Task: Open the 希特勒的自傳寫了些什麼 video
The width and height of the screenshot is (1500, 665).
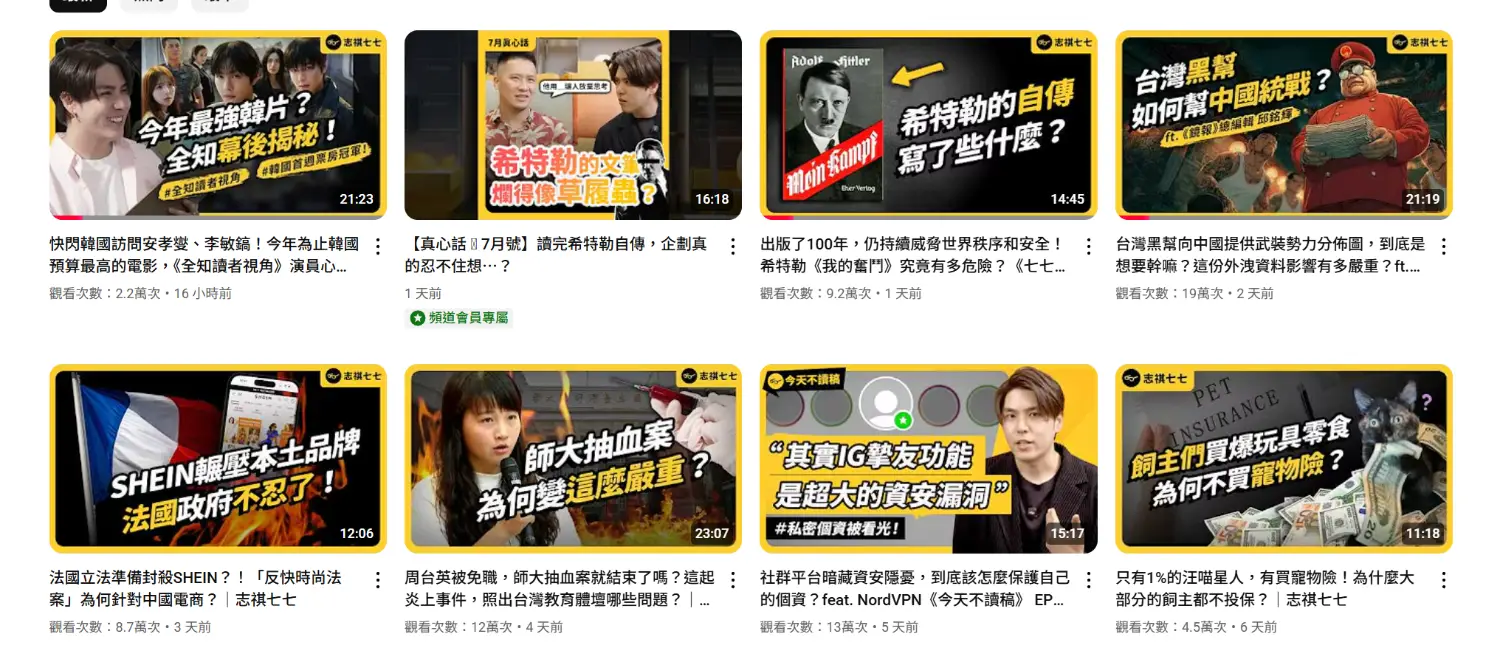Action: [x=928, y=125]
